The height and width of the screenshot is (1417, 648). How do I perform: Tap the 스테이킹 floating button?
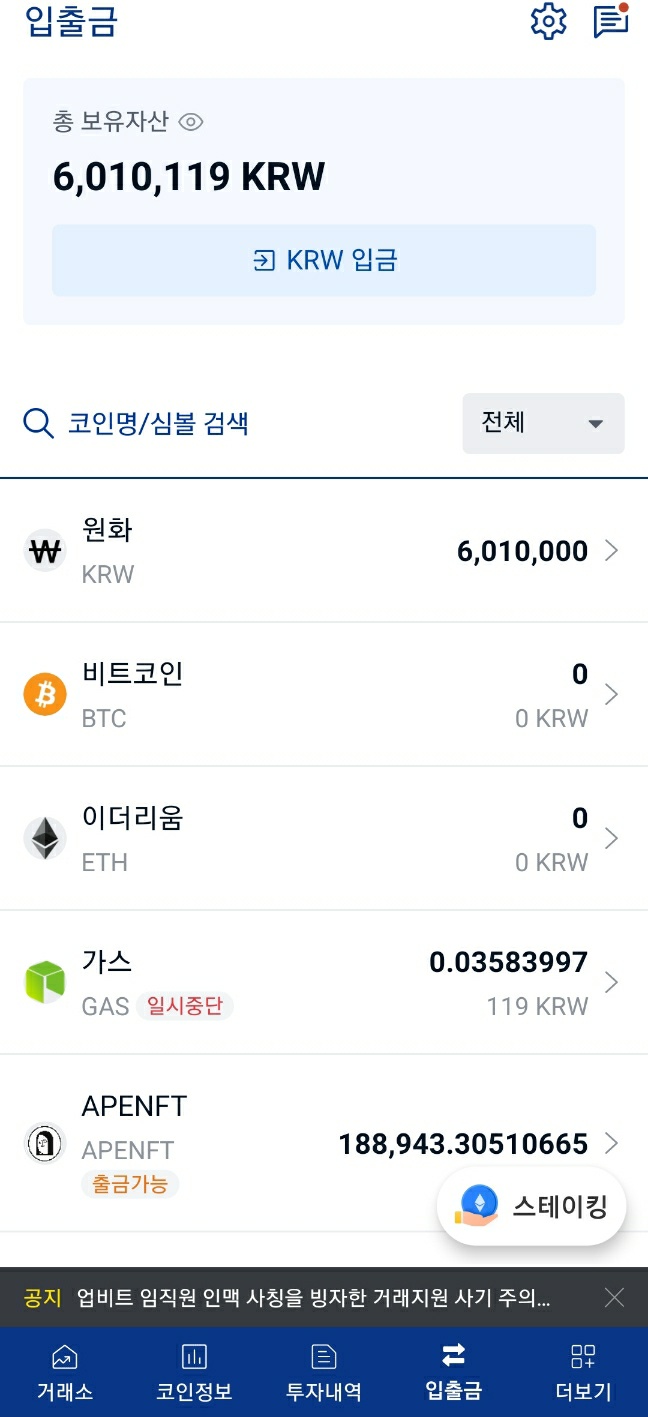tap(532, 1206)
